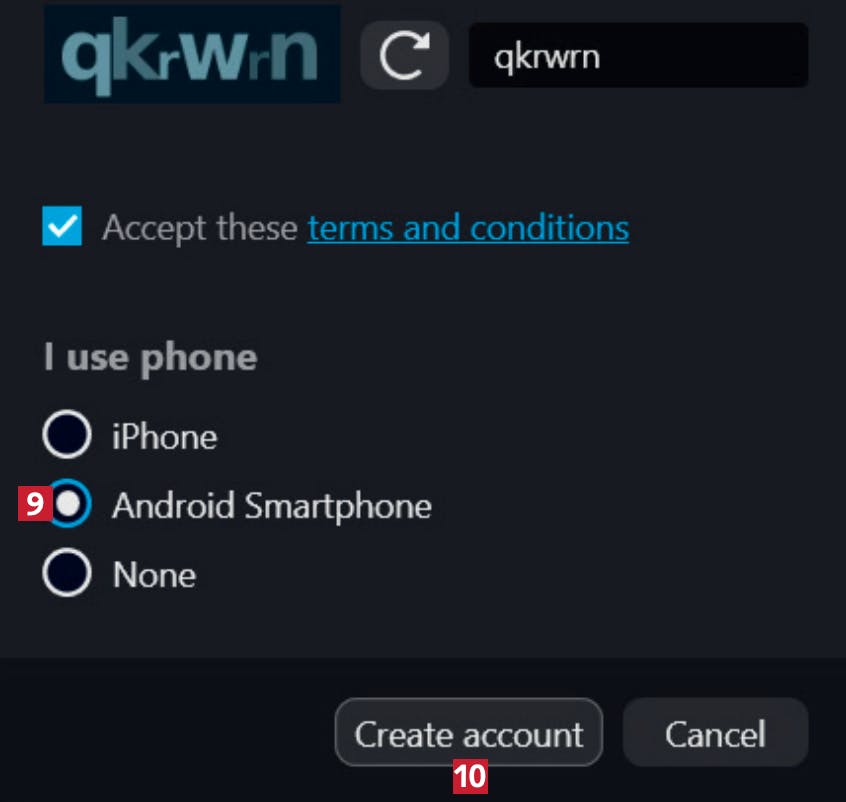
Task: Uncheck the accept terms checkbox
Action: pyautogui.click(x=62, y=227)
